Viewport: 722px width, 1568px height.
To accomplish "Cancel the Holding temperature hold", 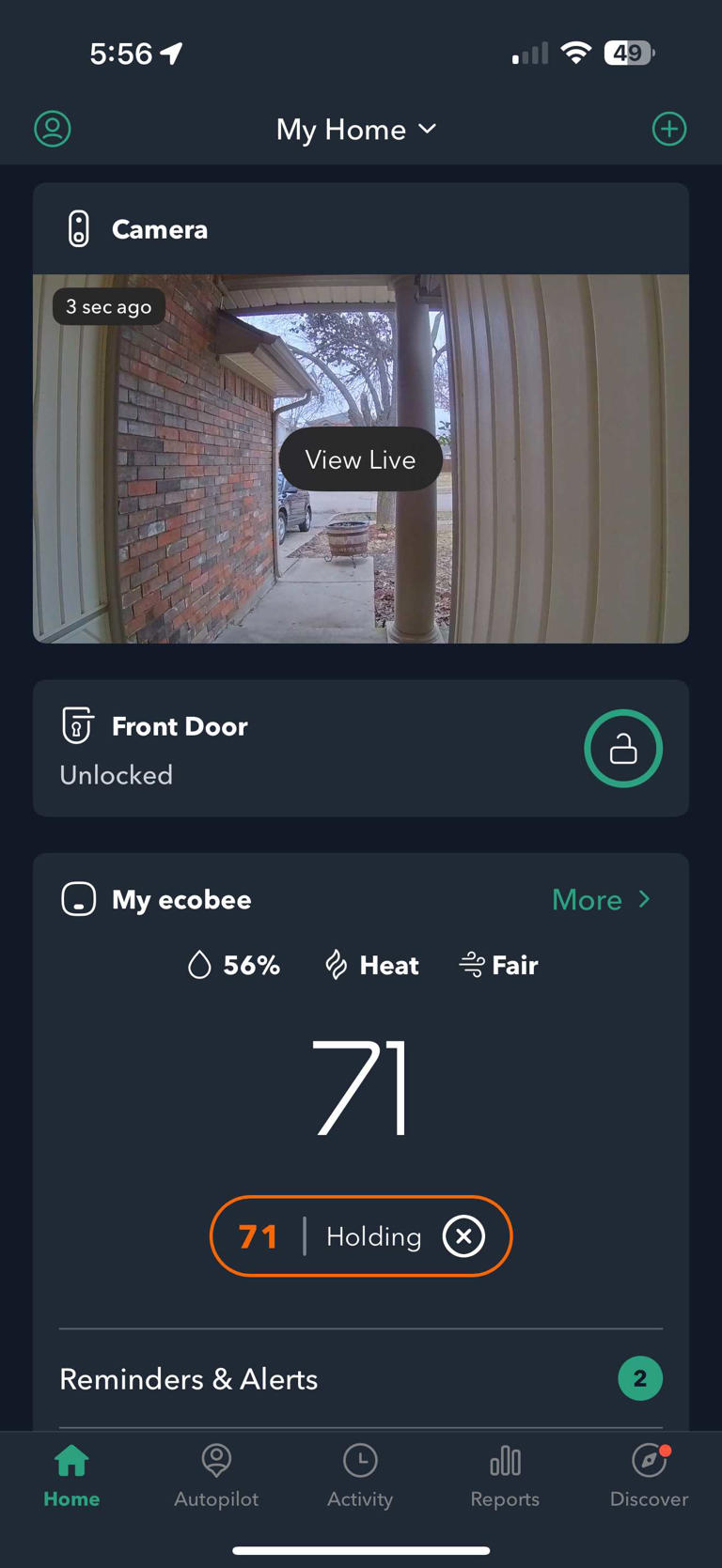I will tap(463, 1236).
